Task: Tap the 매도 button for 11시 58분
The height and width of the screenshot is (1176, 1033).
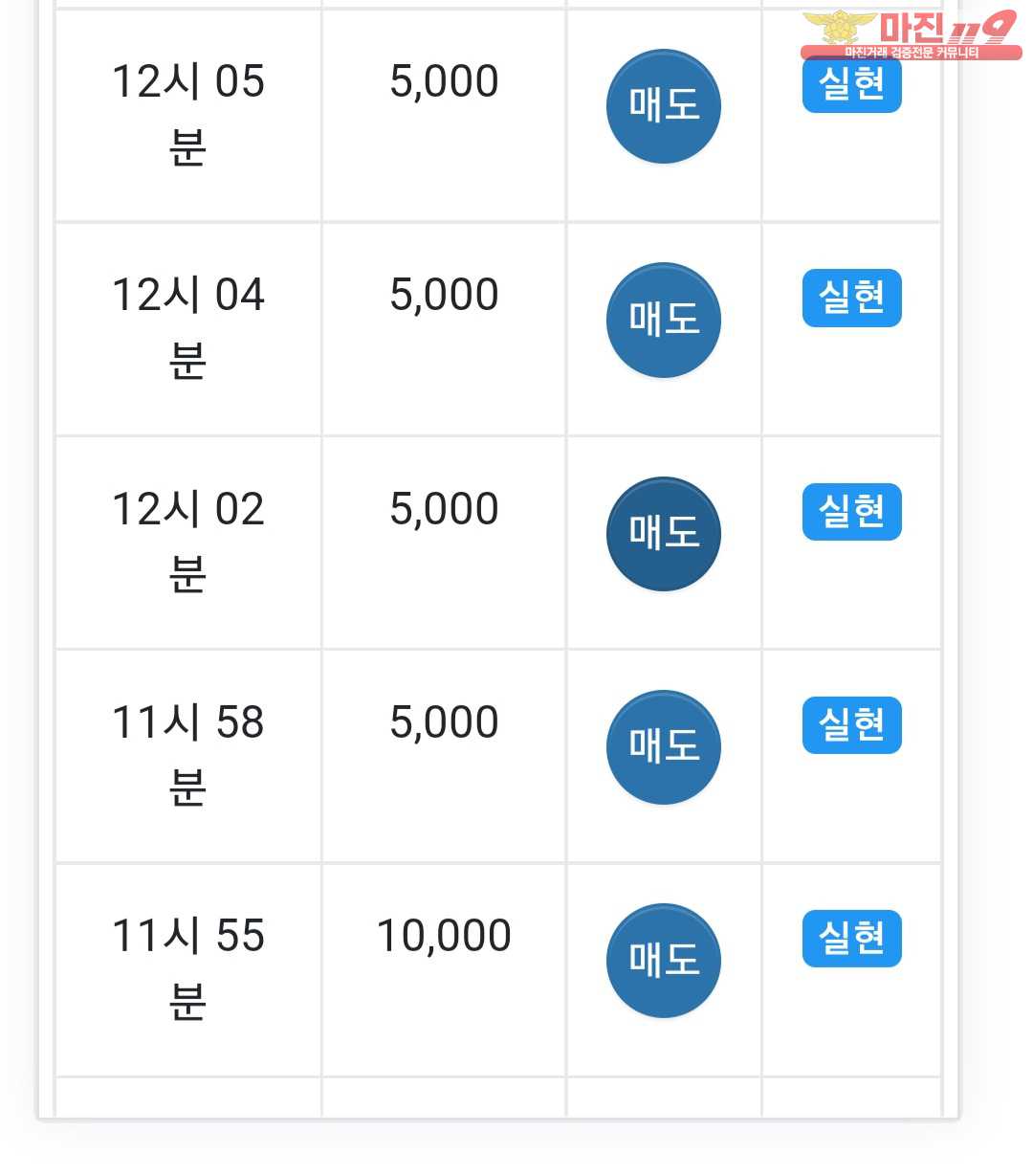Action: tap(663, 746)
